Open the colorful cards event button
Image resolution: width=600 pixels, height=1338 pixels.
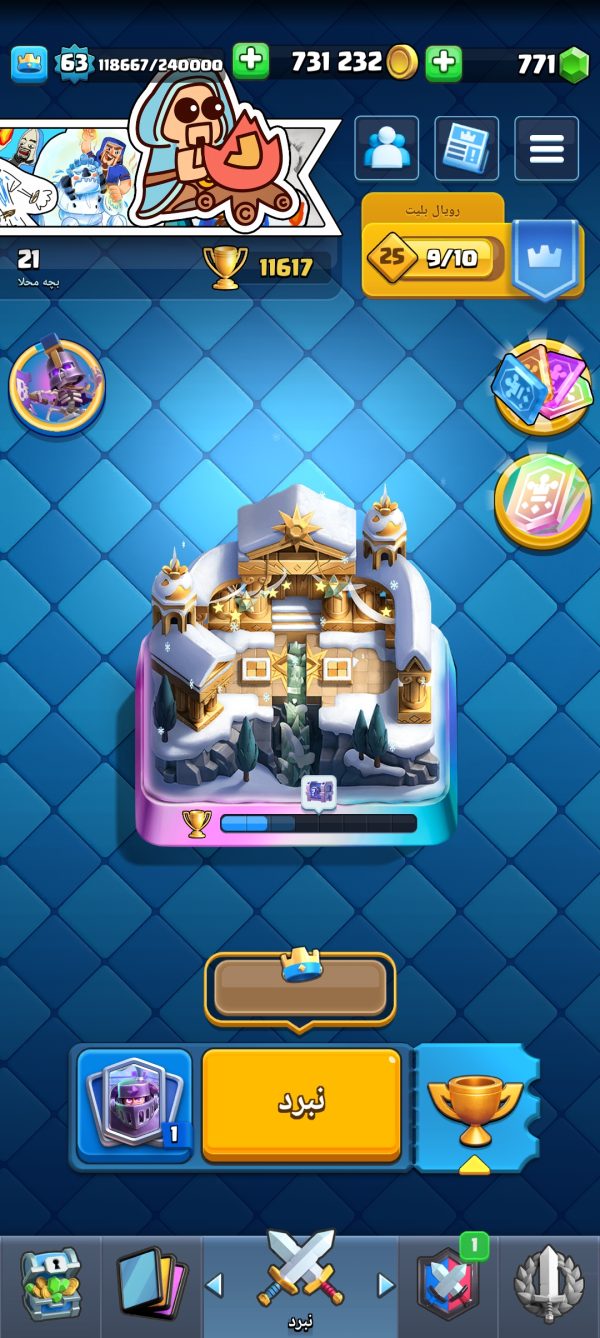click(x=542, y=386)
